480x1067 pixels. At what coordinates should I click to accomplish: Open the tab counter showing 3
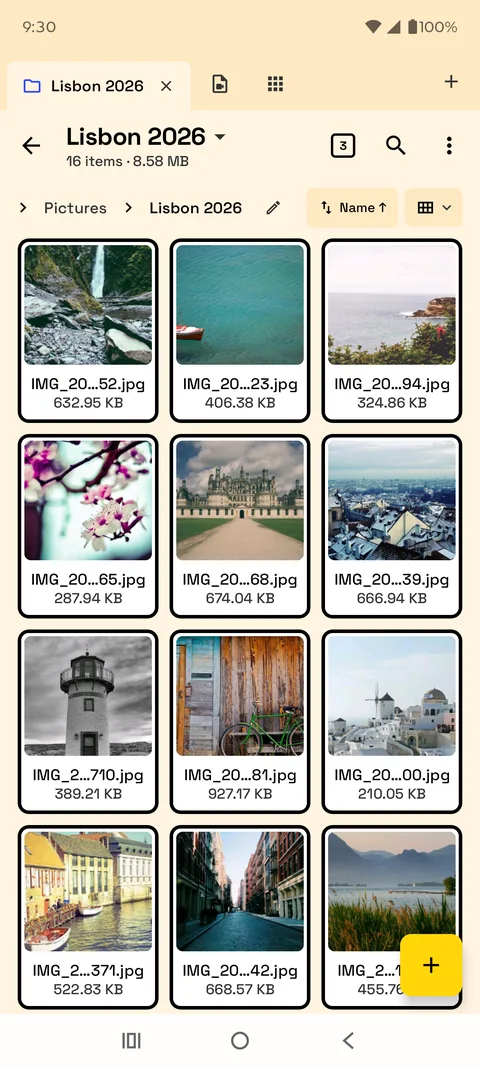(x=343, y=145)
